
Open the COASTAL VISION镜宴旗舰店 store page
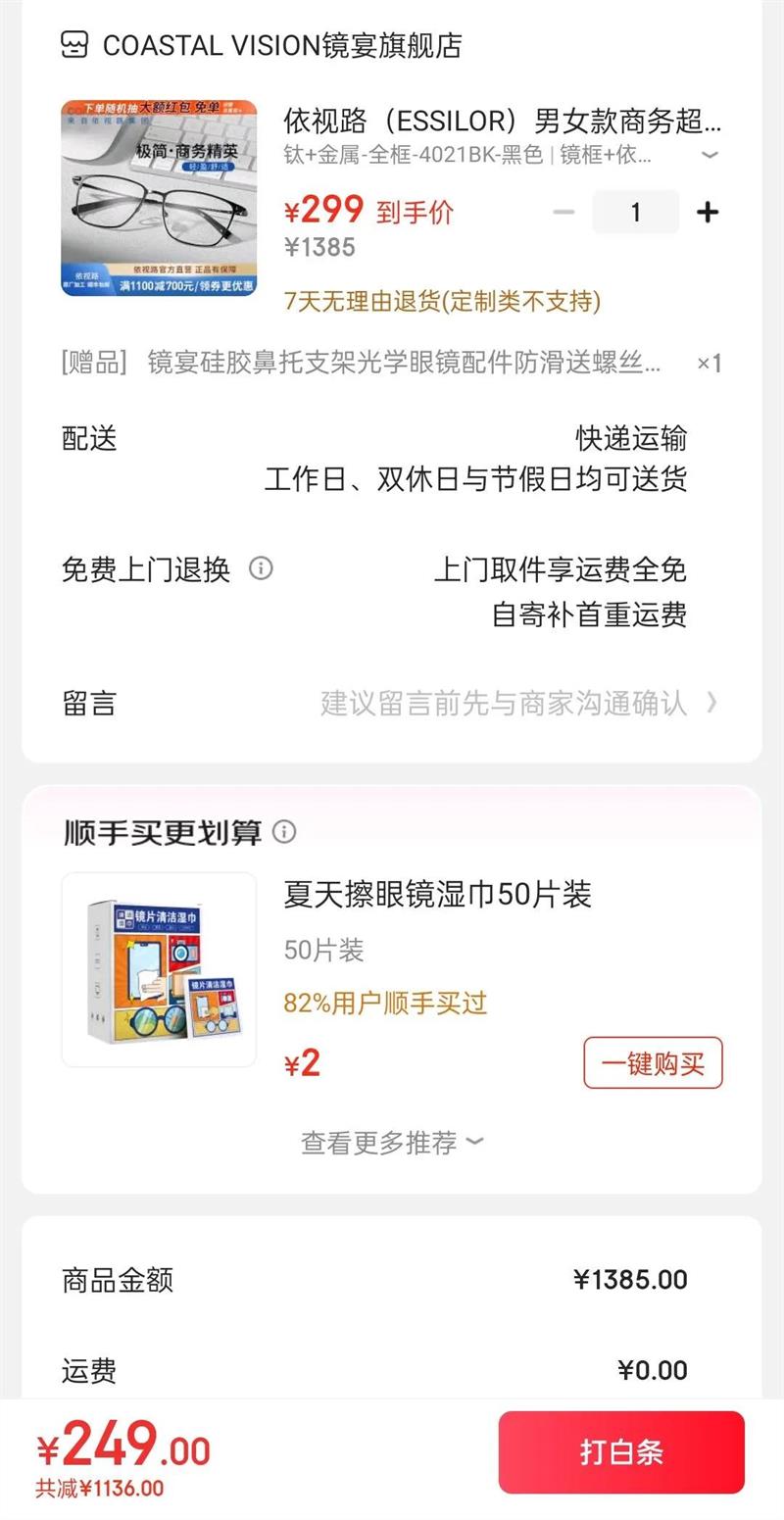(261, 45)
